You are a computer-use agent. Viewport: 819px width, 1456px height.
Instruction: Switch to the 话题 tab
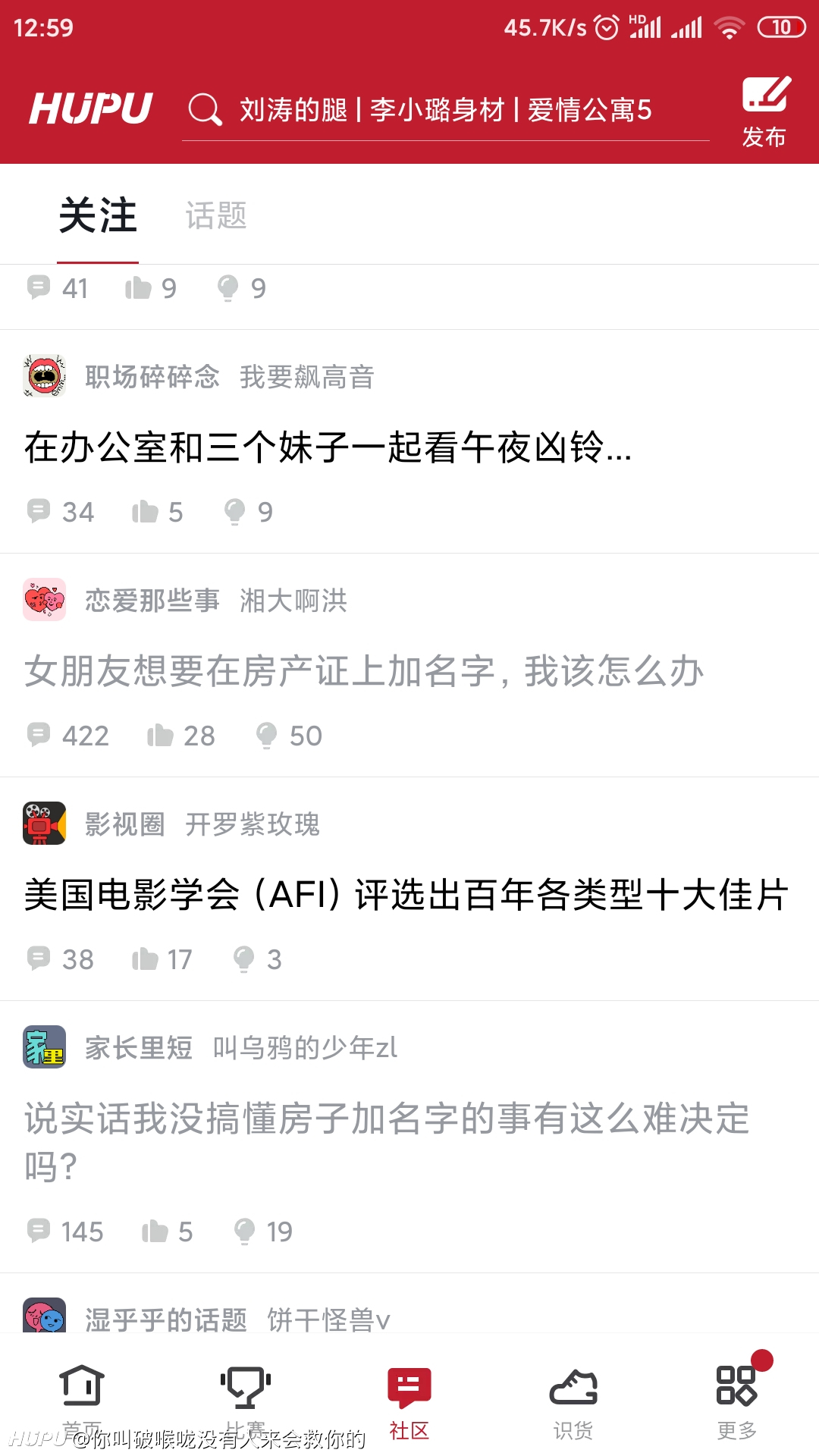tap(216, 215)
